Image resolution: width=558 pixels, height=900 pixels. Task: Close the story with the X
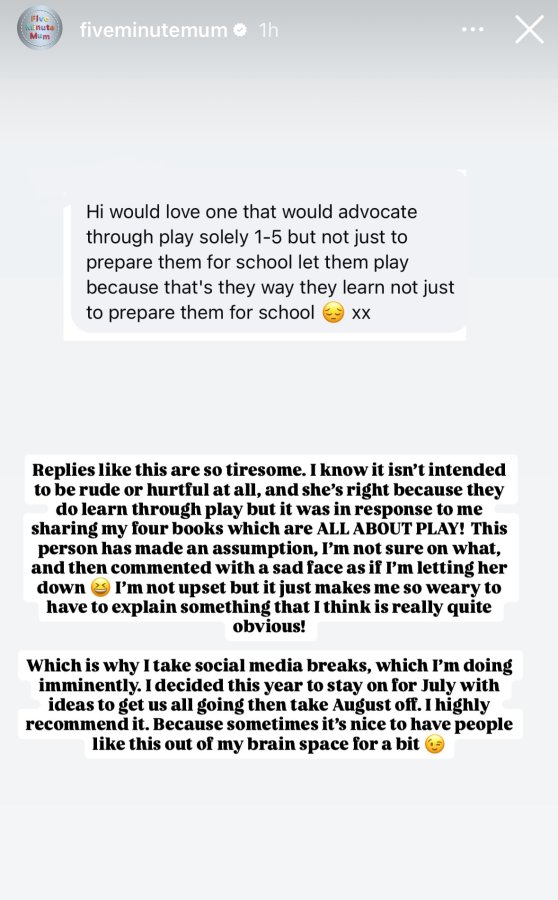click(x=529, y=30)
